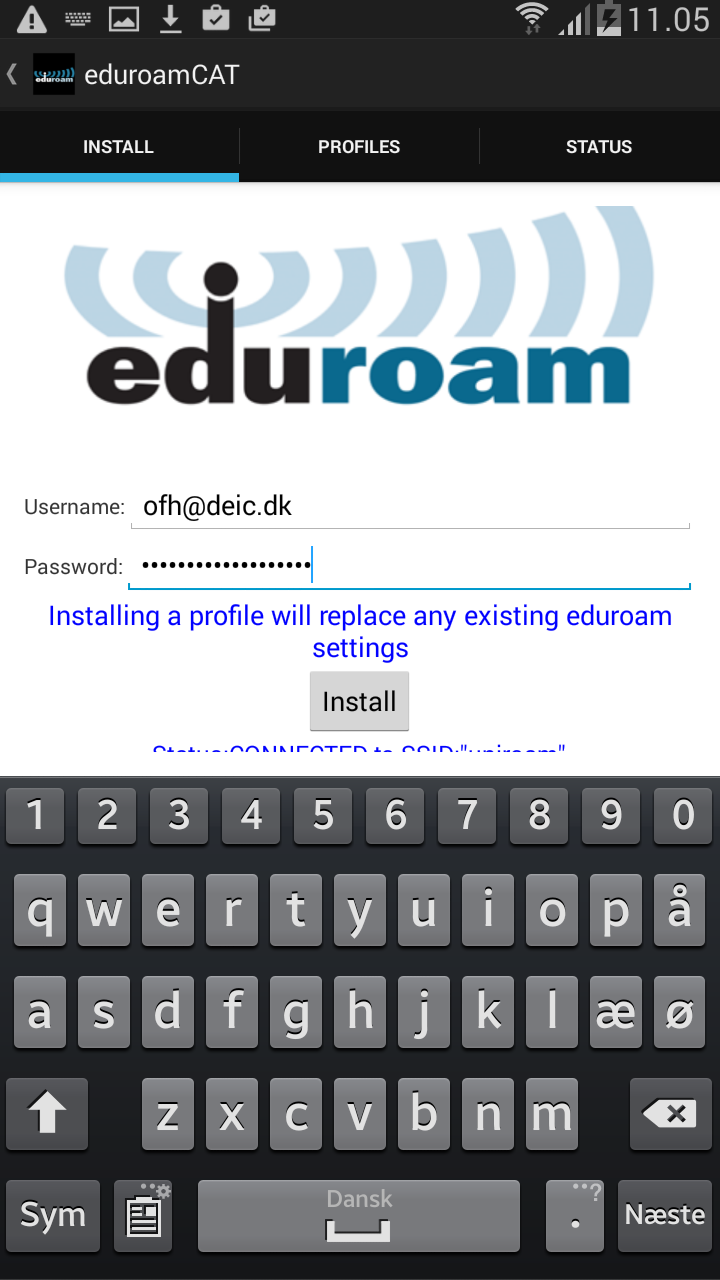Focus the Password field
This screenshot has height=1280, width=720.
point(410,567)
